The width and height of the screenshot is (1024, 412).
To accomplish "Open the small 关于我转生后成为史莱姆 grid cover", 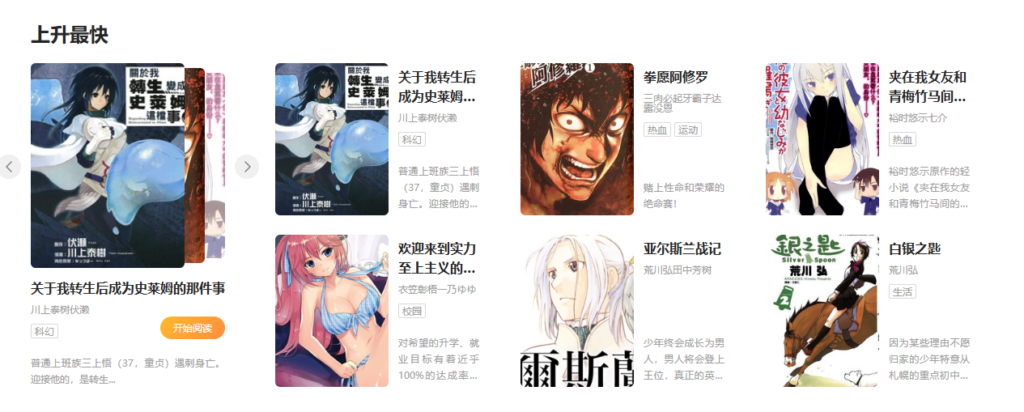I will coord(331,139).
